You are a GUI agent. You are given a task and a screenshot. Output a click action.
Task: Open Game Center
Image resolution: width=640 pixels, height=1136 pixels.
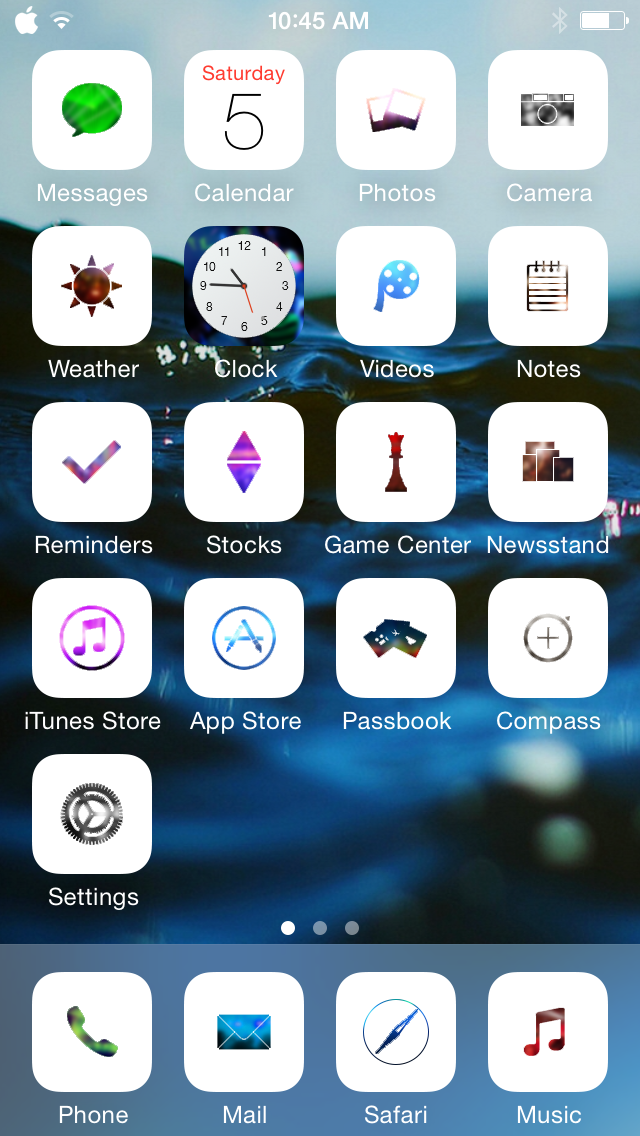pyautogui.click(x=396, y=462)
